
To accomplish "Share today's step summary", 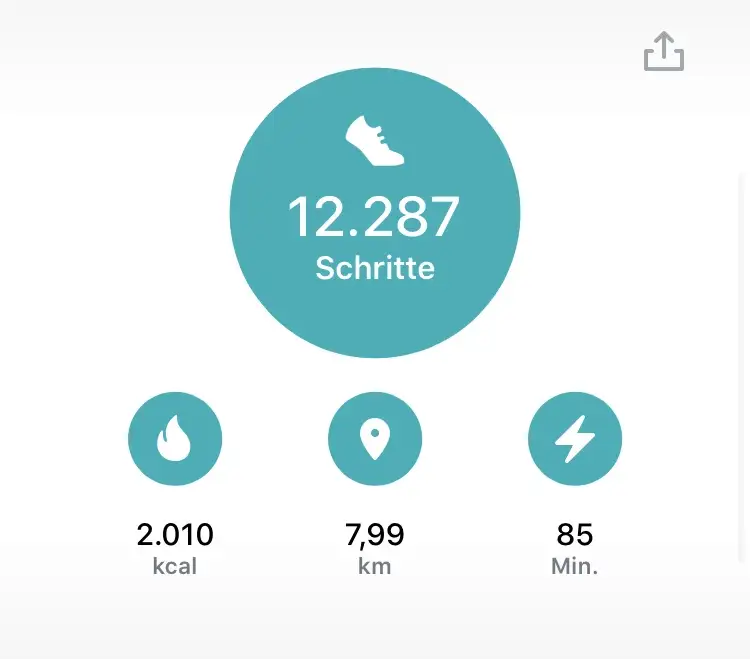I will click(664, 52).
